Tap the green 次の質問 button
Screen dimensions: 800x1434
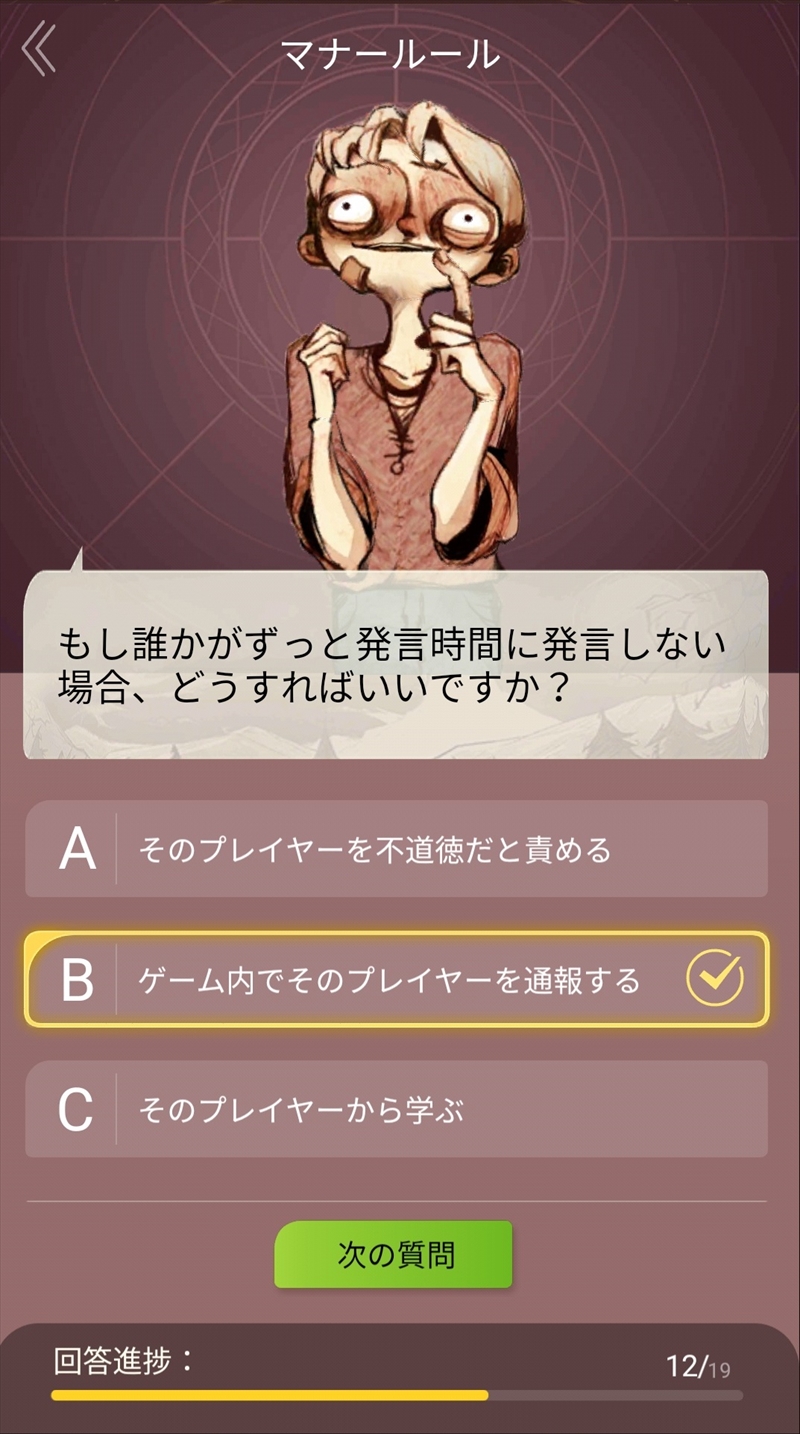(393, 1255)
